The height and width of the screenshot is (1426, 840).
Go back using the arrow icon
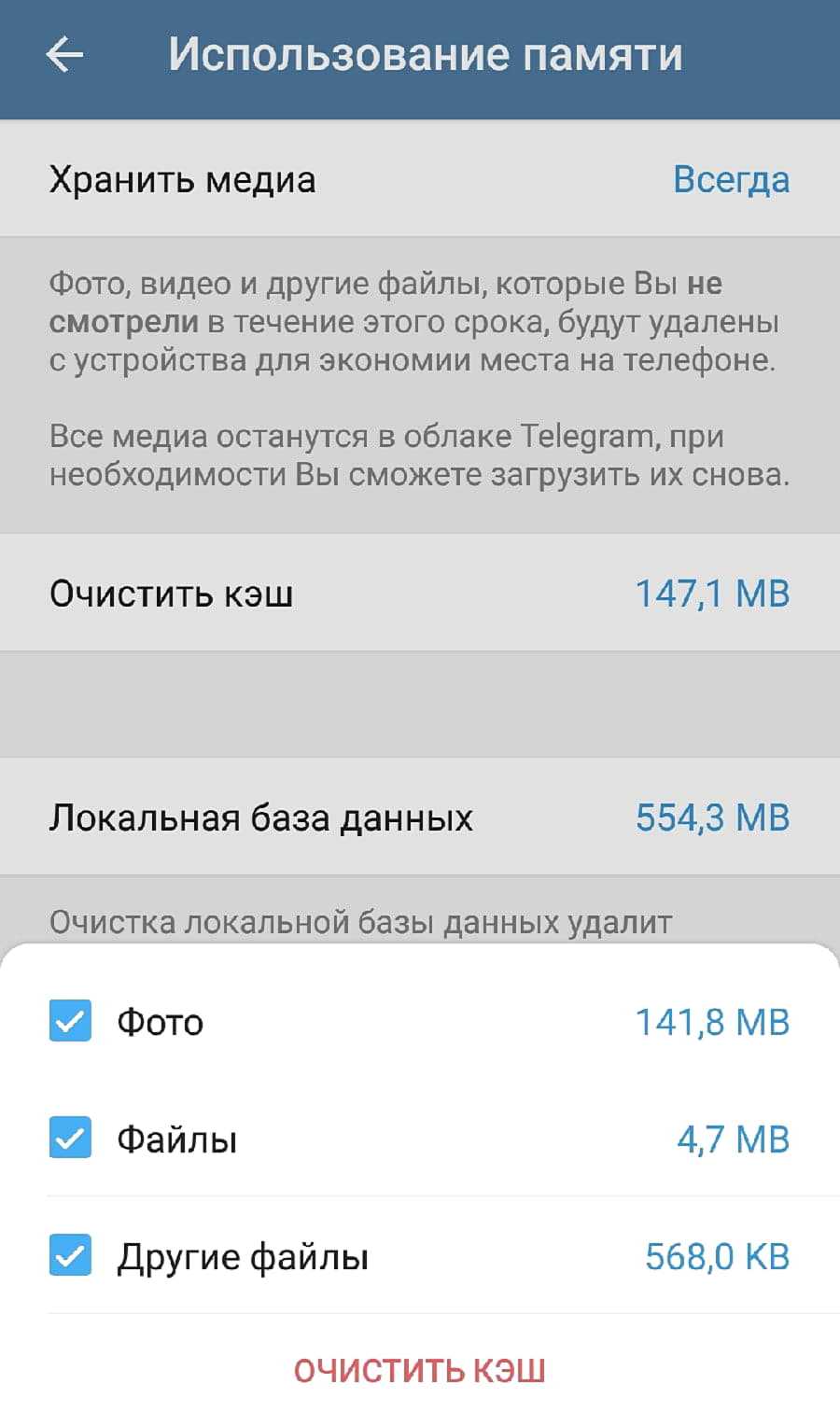tap(64, 55)
